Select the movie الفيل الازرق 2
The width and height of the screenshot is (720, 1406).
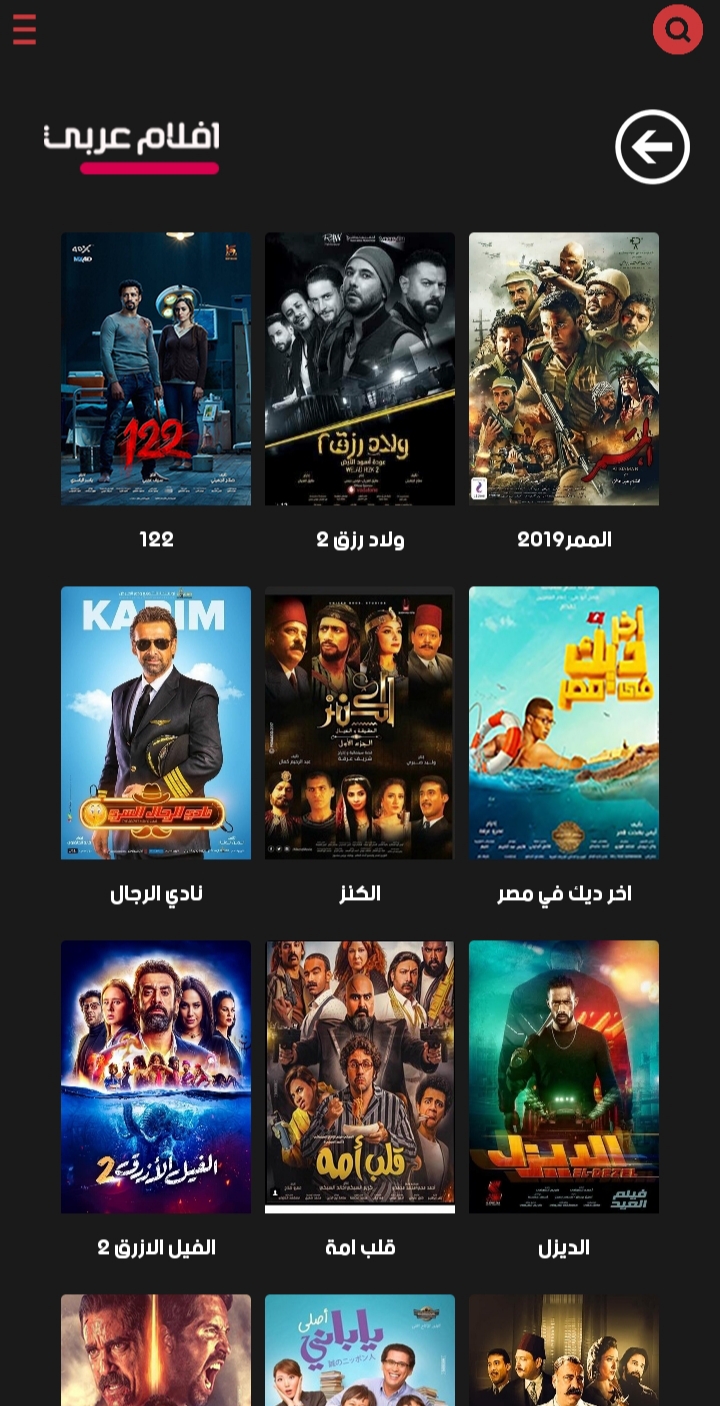(156, 1077)
